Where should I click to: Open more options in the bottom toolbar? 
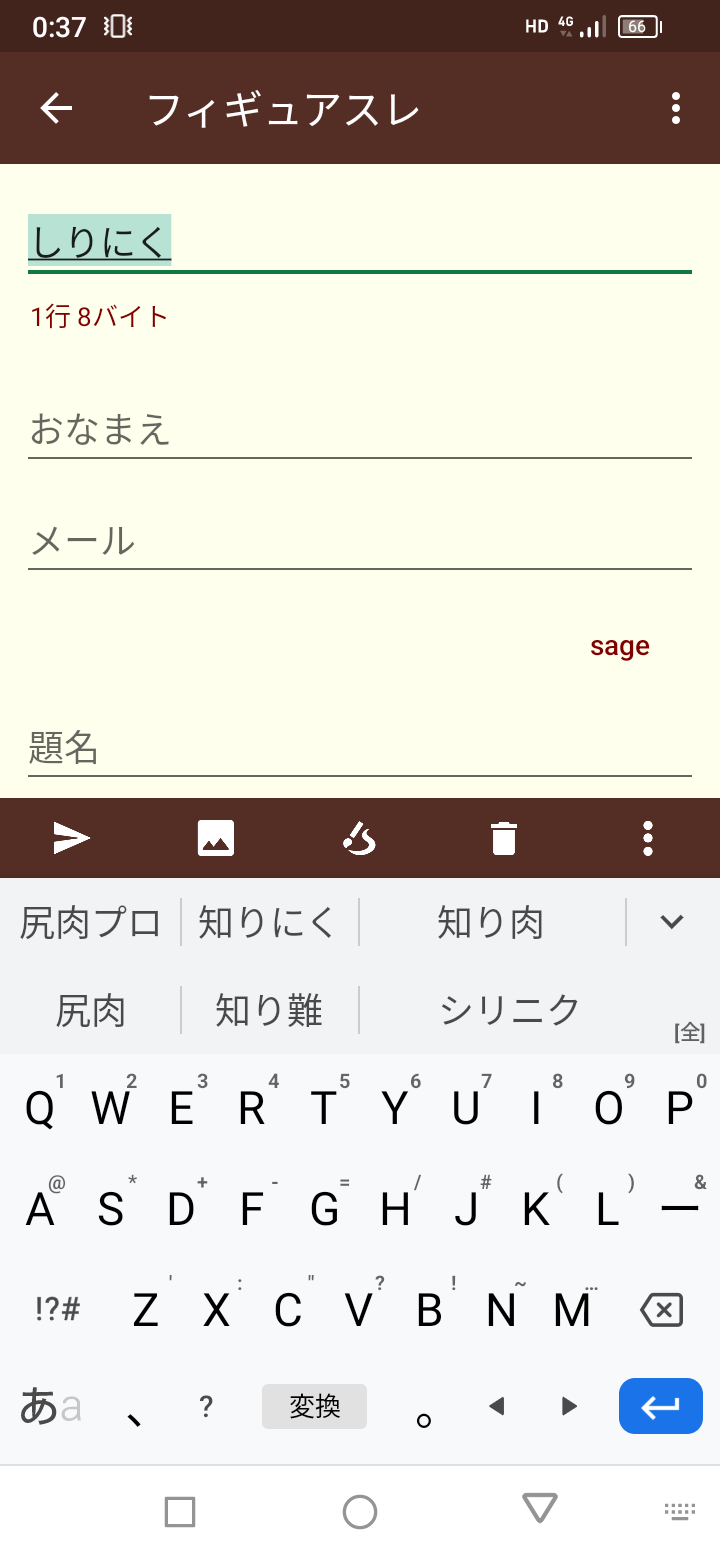[x=648, y=838]
